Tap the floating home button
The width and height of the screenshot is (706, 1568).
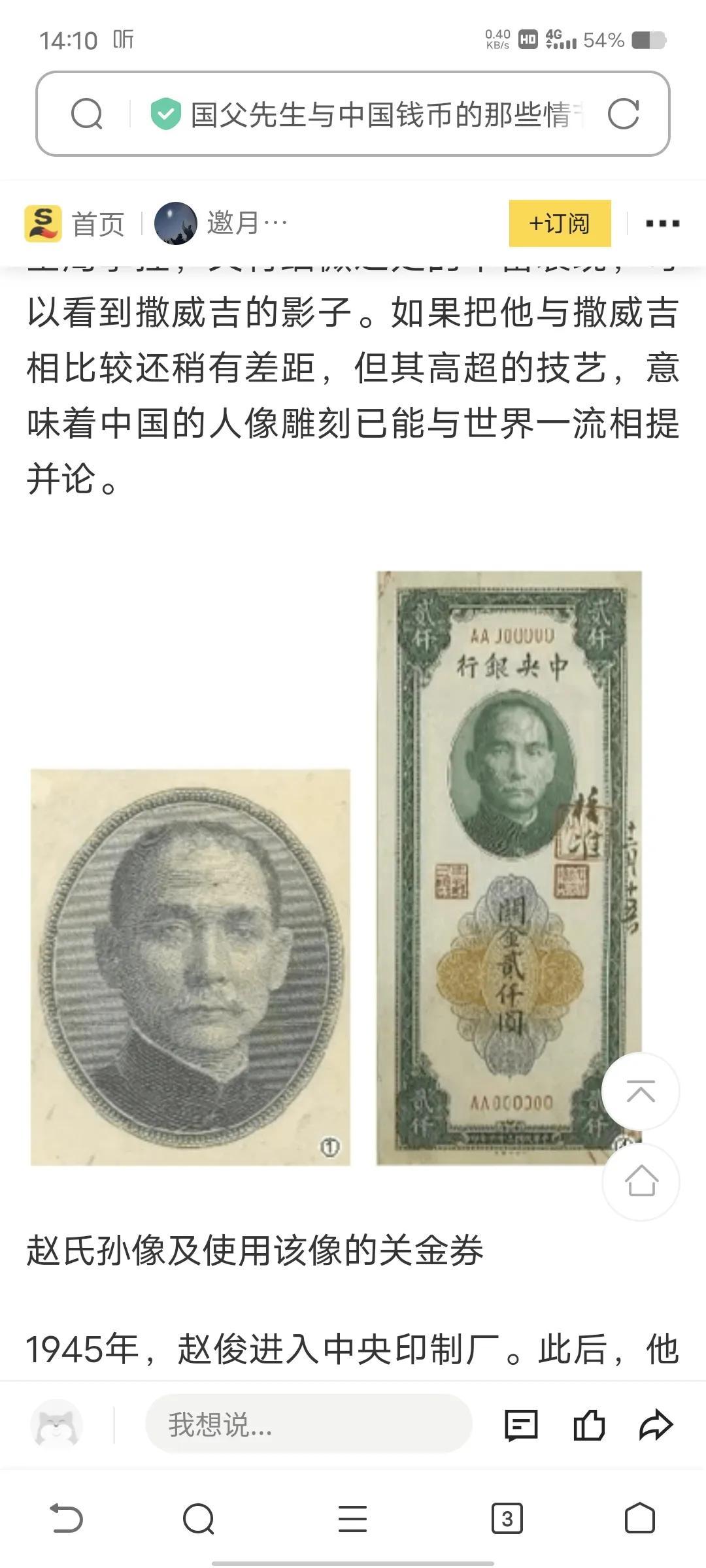[x=640, y=1181]
